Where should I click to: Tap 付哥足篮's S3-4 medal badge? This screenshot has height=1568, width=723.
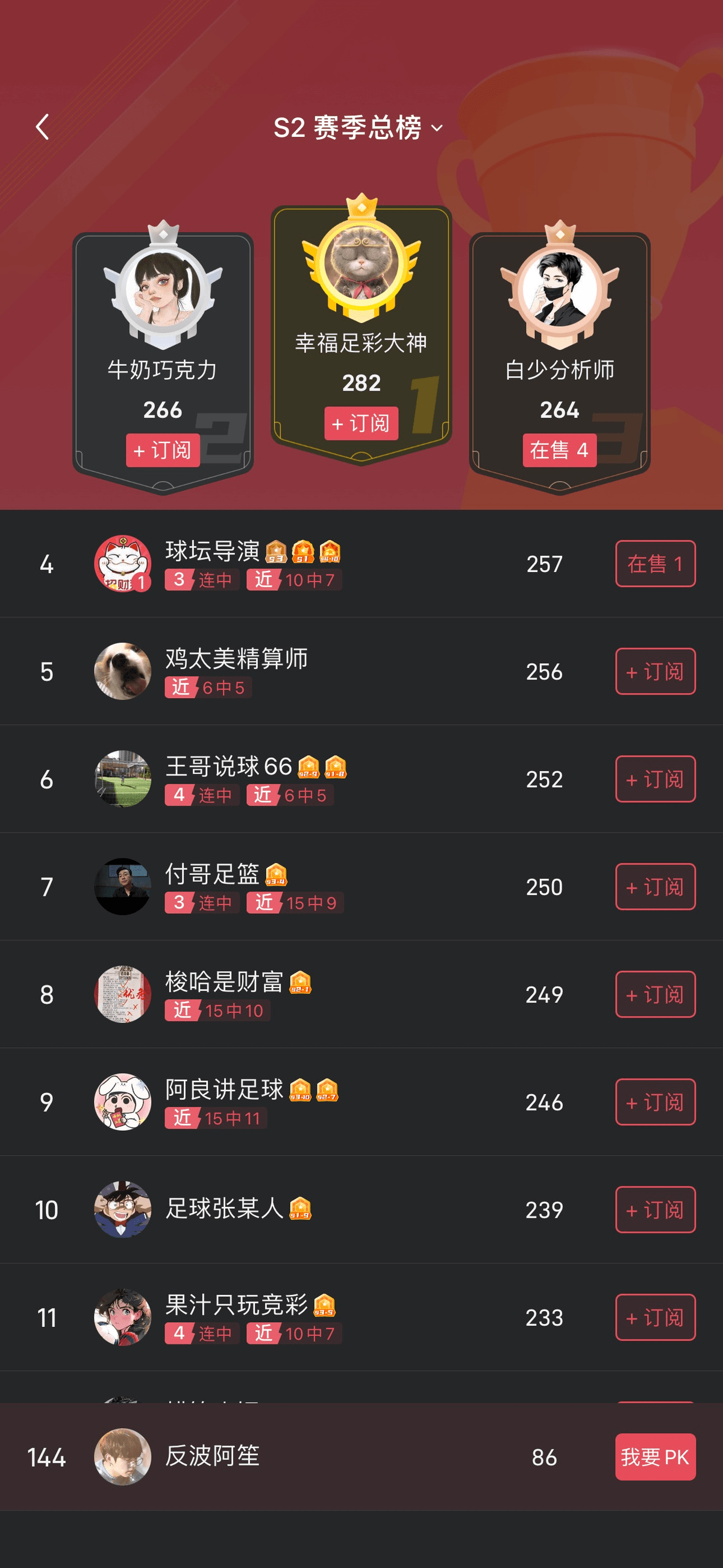coord(278,875)
